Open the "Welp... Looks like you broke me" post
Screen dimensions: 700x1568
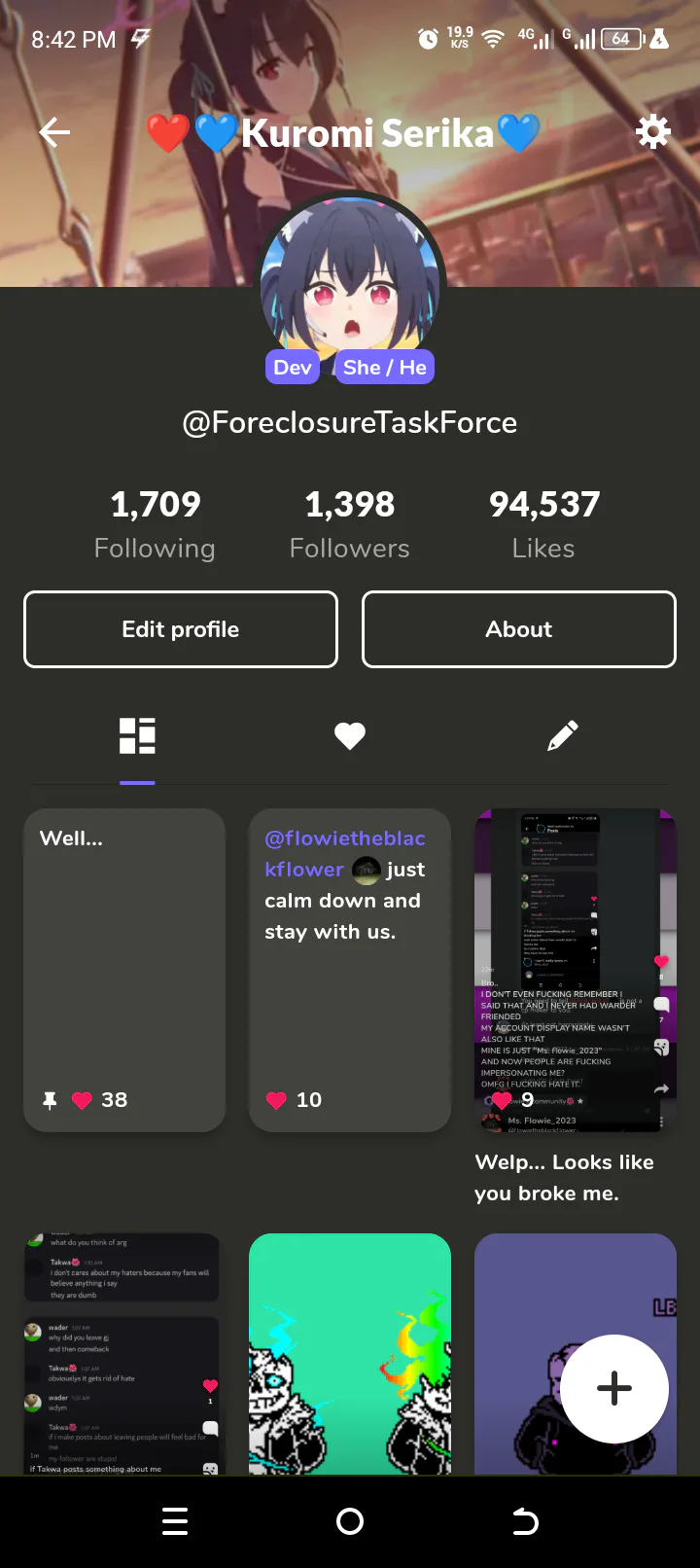point(576,1007)
